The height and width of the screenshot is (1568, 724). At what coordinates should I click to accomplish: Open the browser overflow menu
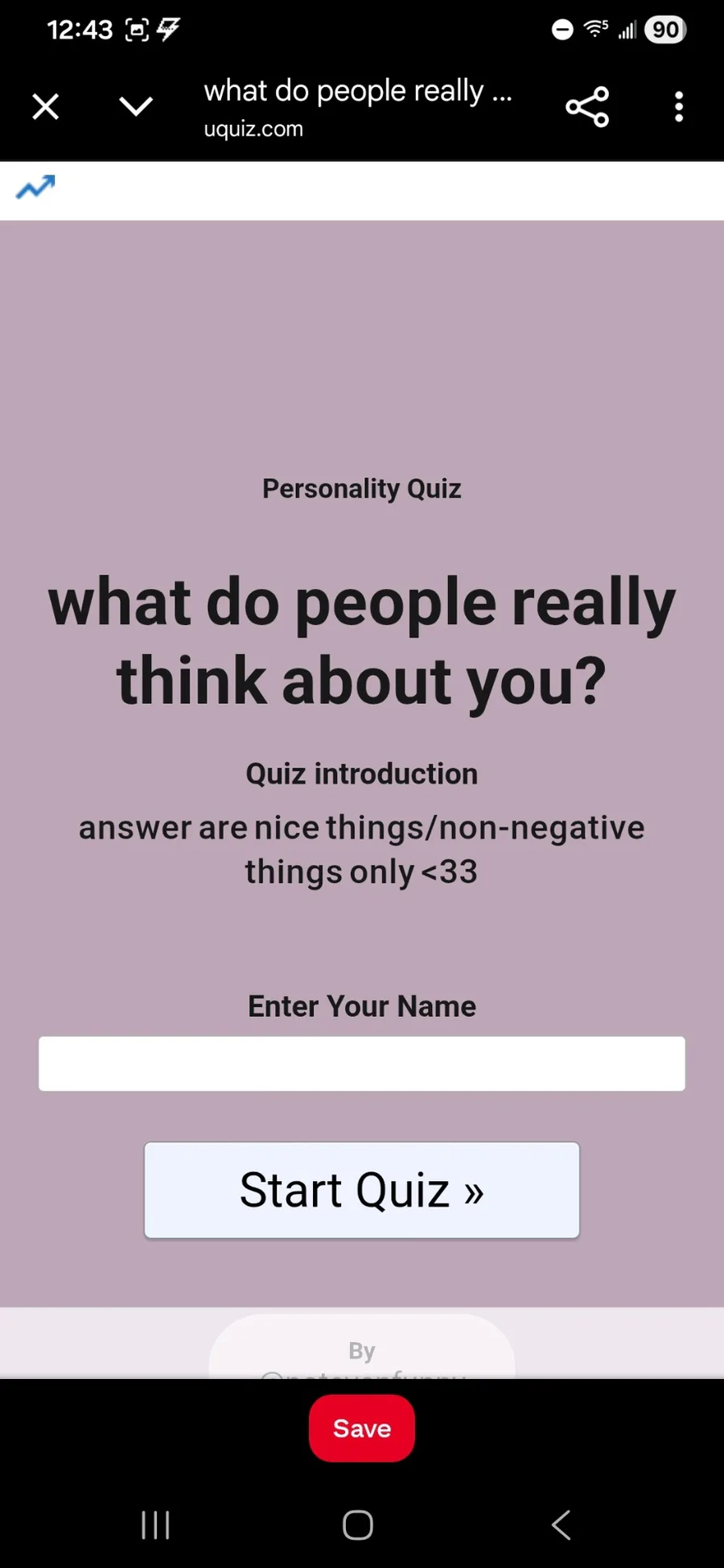point(679,107)
